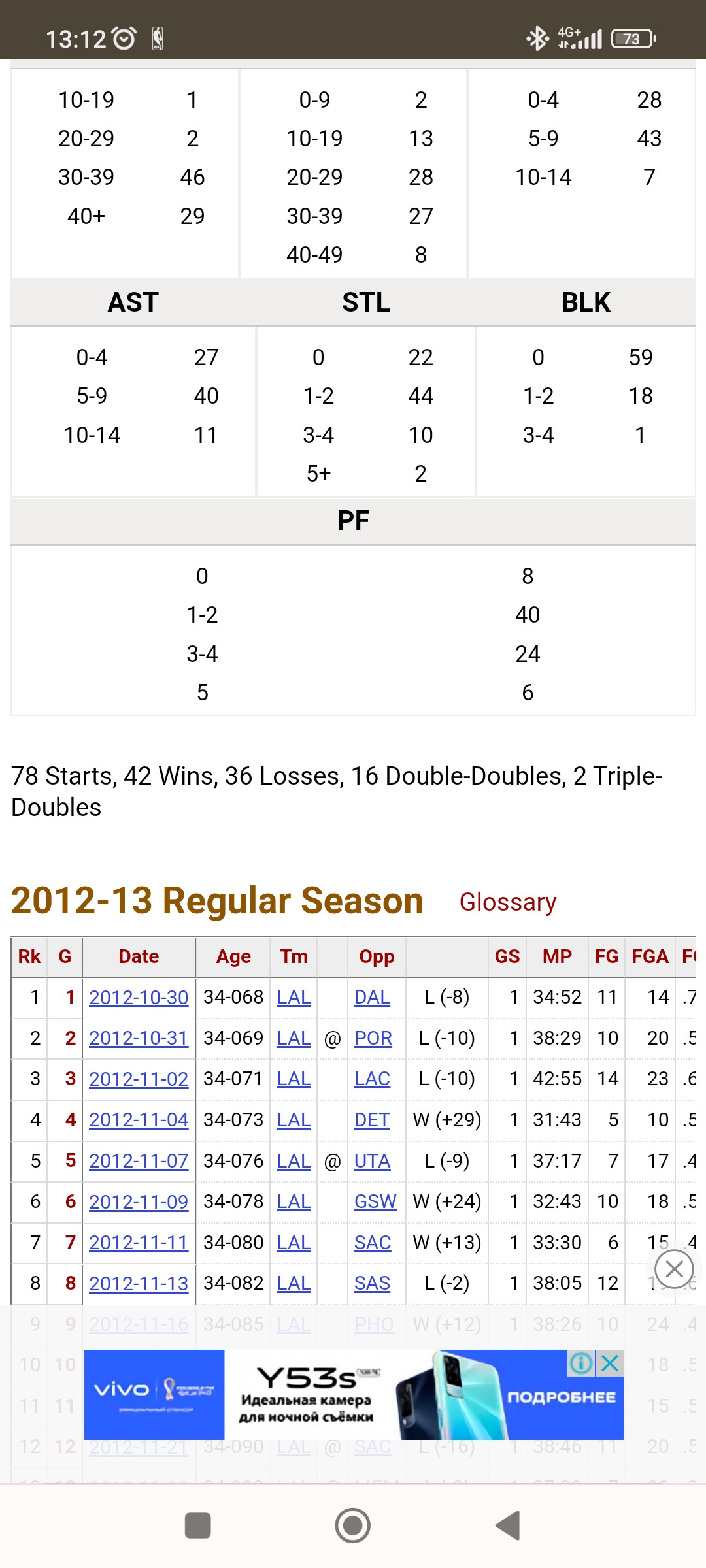Open the Glossary link
The width and height of the screenshot is (706, 1568).
508,902
